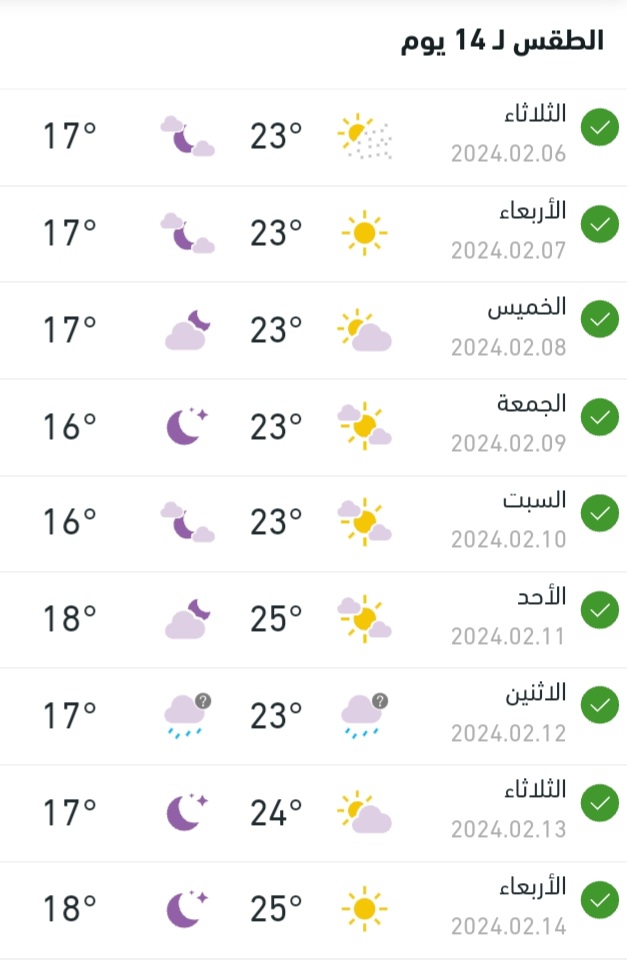View the forecast for Tuesday 2024.02.13

pyautogui.click(x=313, y=812)
